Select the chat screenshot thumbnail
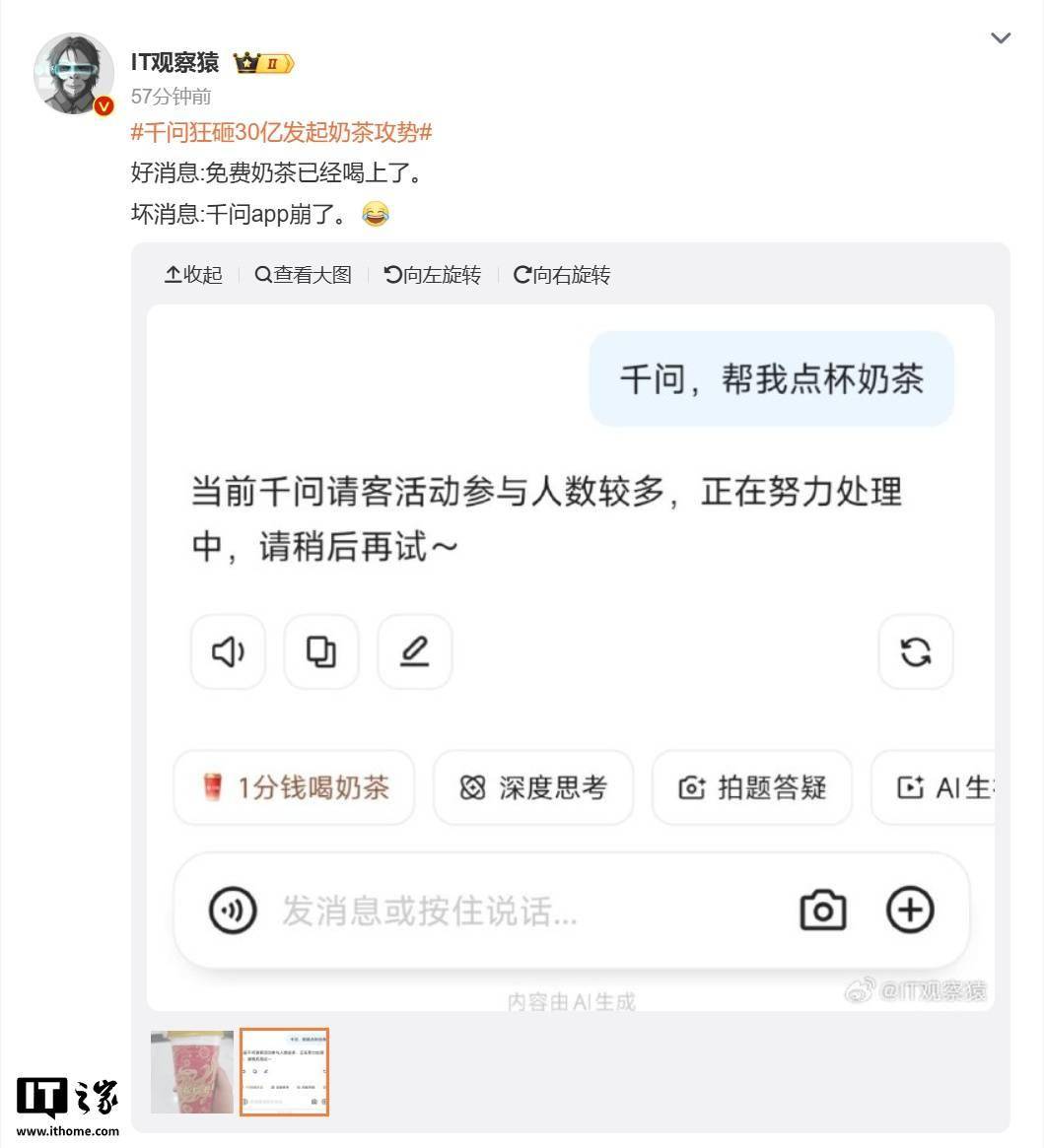Screen dimensions: 1044x1148 click(285, 1072)
